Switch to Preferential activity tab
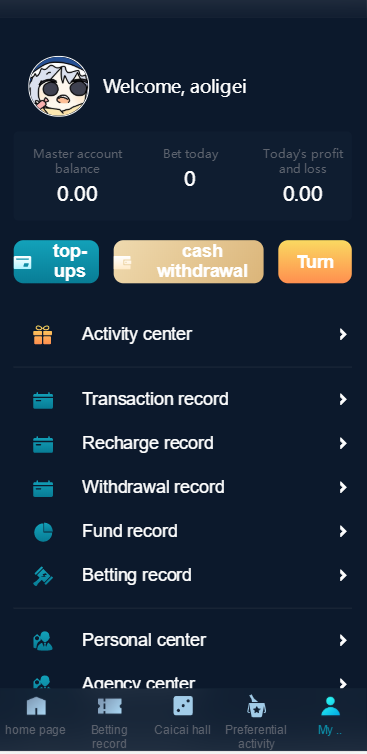 click(256, 720)
